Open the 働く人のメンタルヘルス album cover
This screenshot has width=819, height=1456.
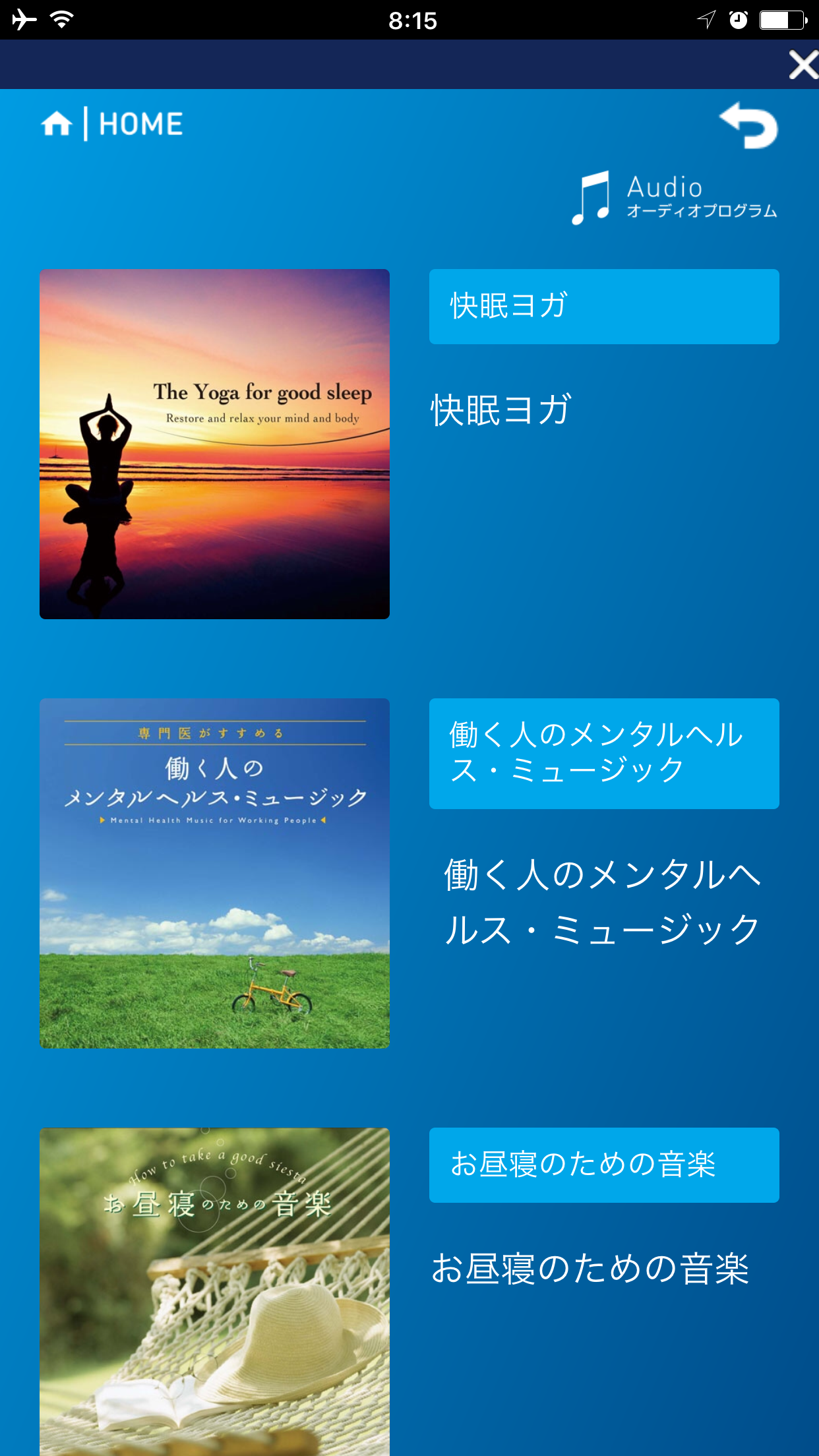click(214, 873)
